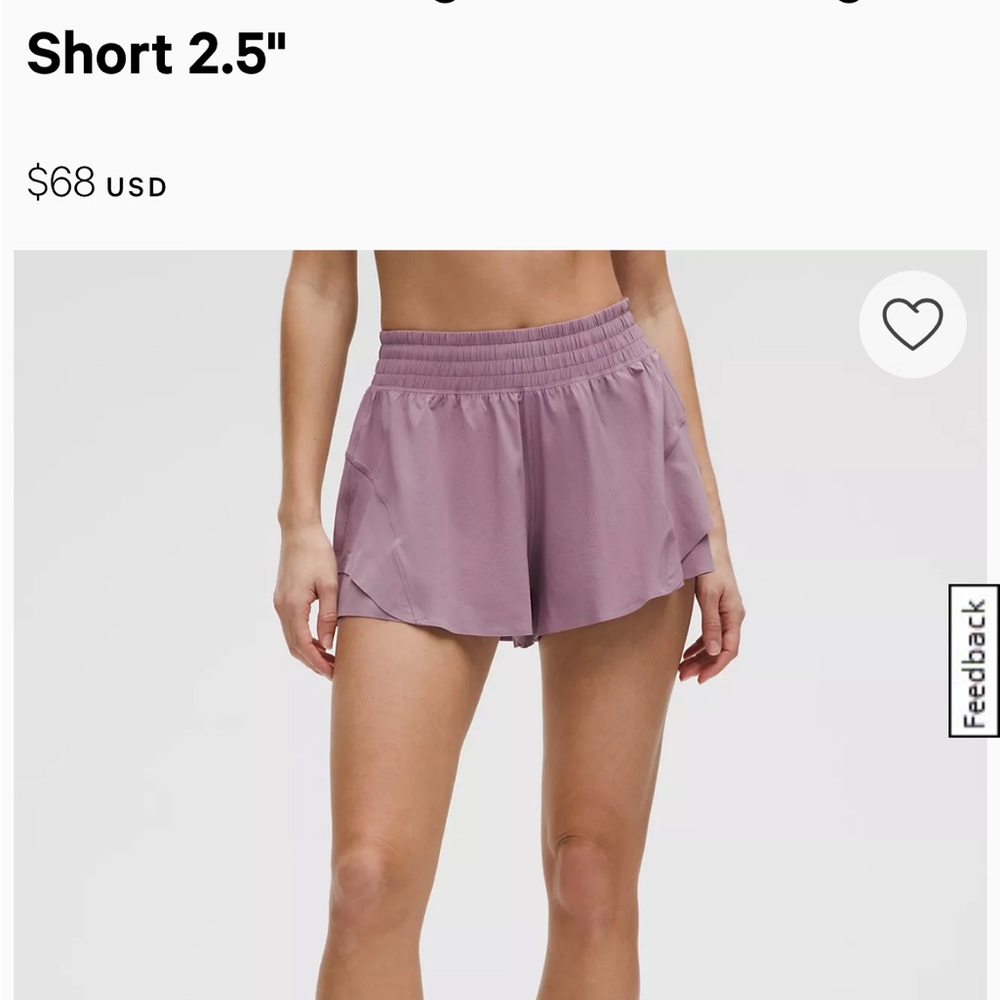Open the Feedback side tab
Image resolution: width=1000 pixels, height=1000 pixels.
974,661
